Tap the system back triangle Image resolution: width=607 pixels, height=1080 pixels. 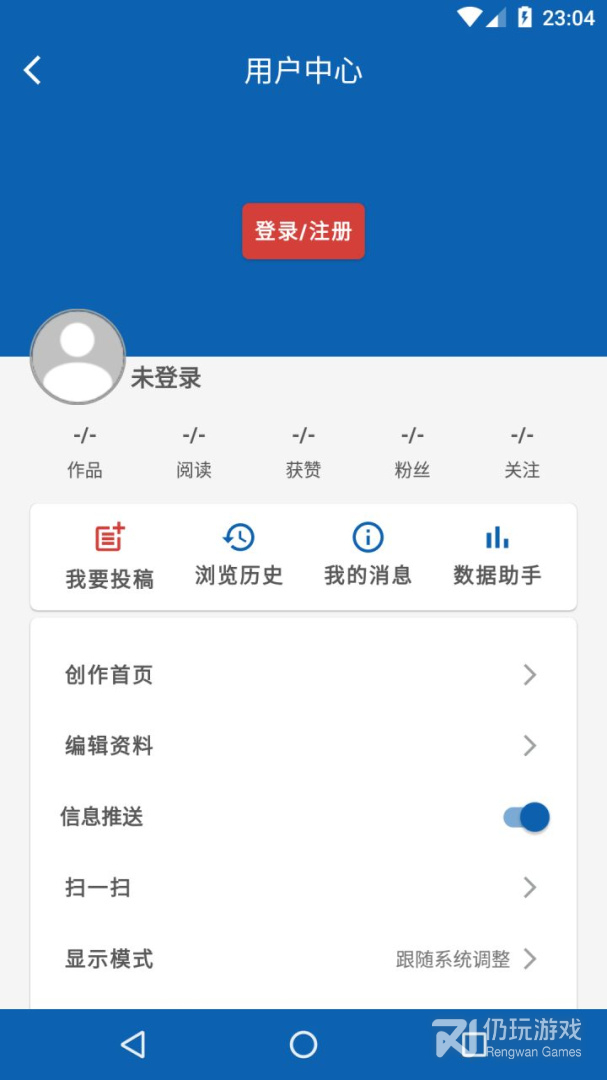(133, 1045)
